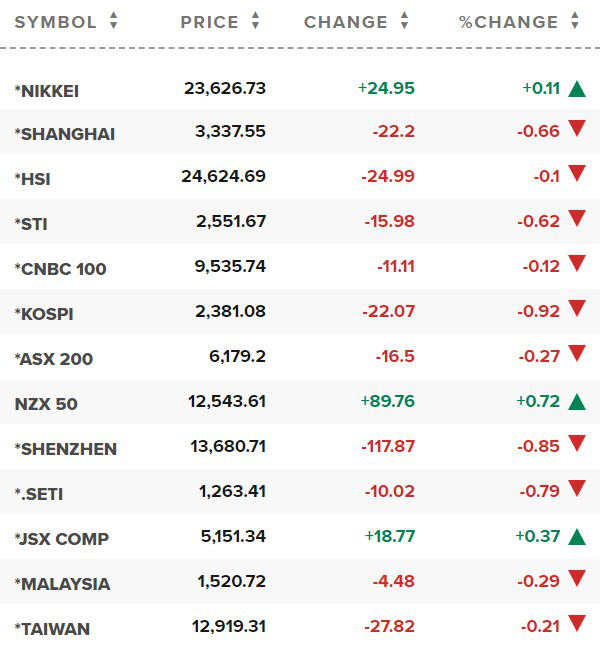Open the *KOSPI index quote
Viewport: 600px width, 650px height.
click(x=43, y=314)
